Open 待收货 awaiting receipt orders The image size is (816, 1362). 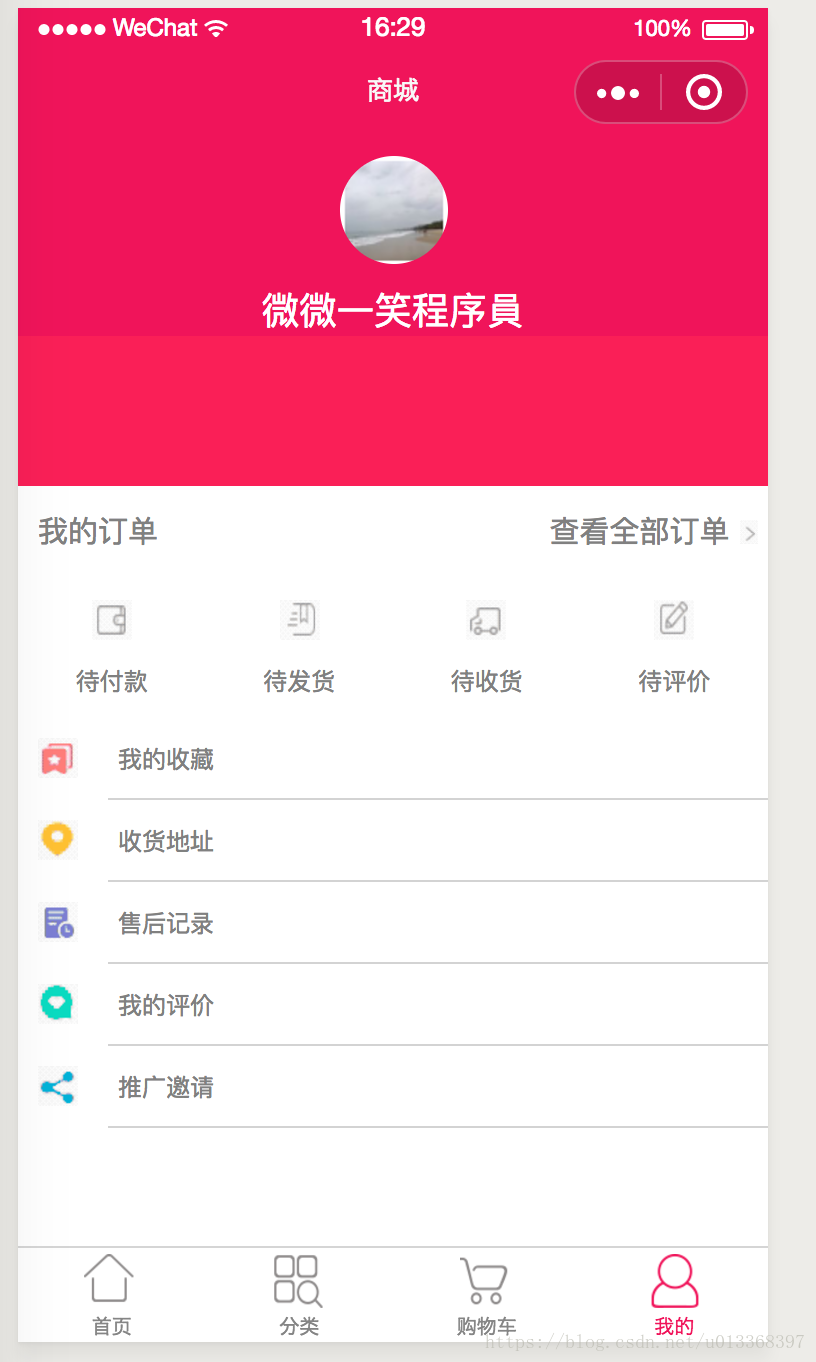tap(486, 648)
